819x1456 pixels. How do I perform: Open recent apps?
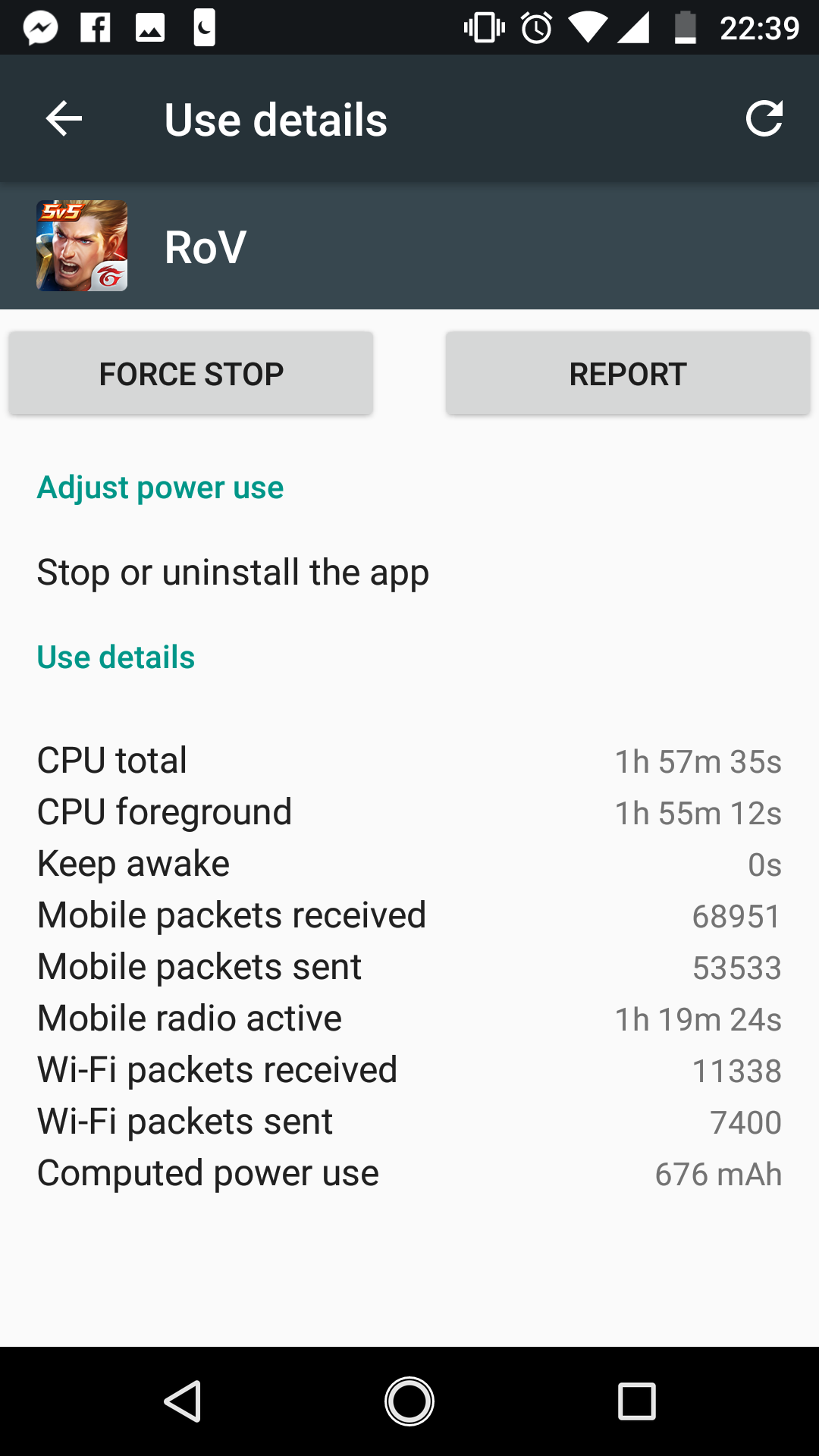coord(637,1401)
